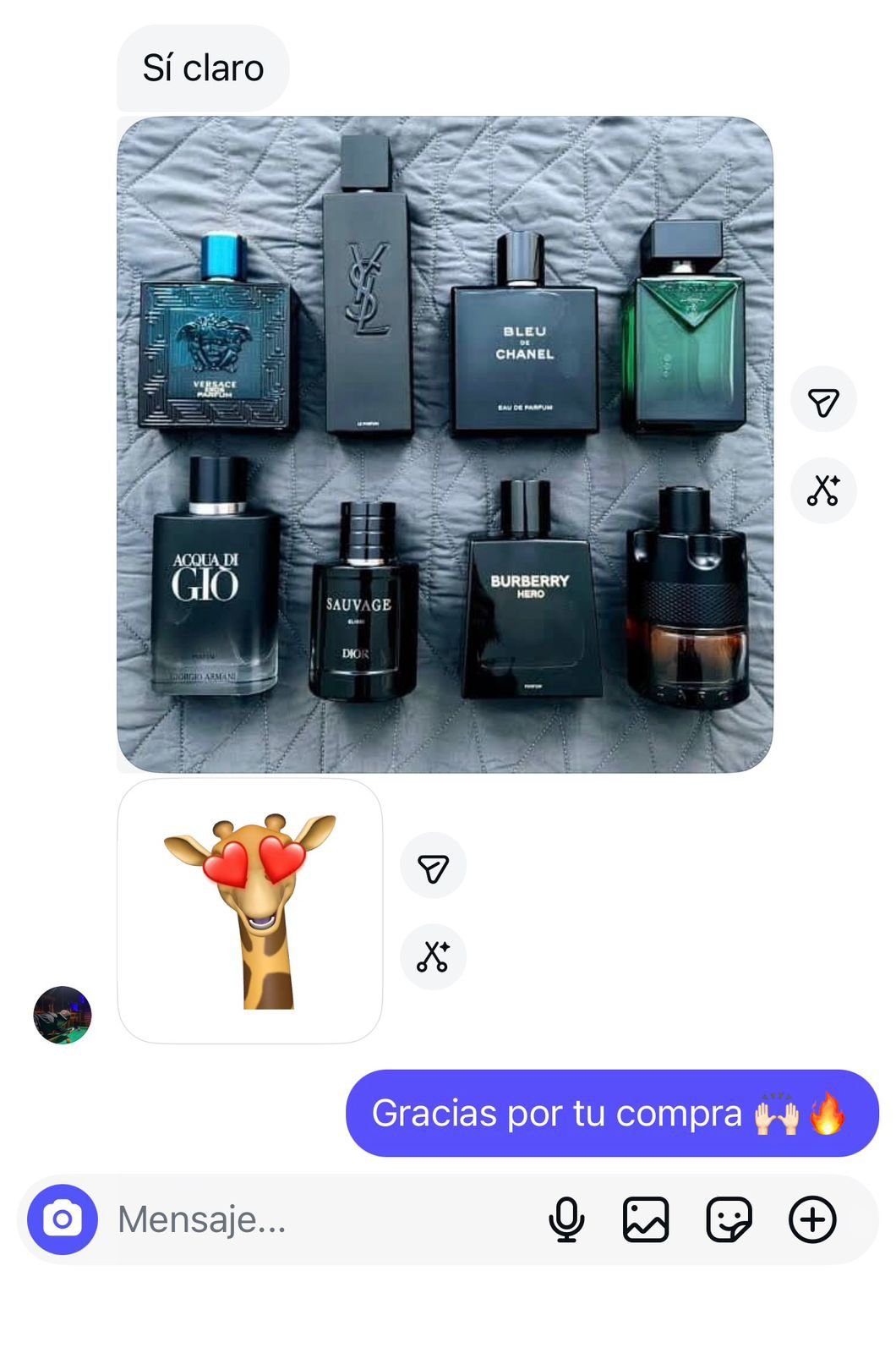Screen dimensions: 896x1353
Task: Remix the giraffe sticker with AI scissors
Action: (x=433, y=957)
